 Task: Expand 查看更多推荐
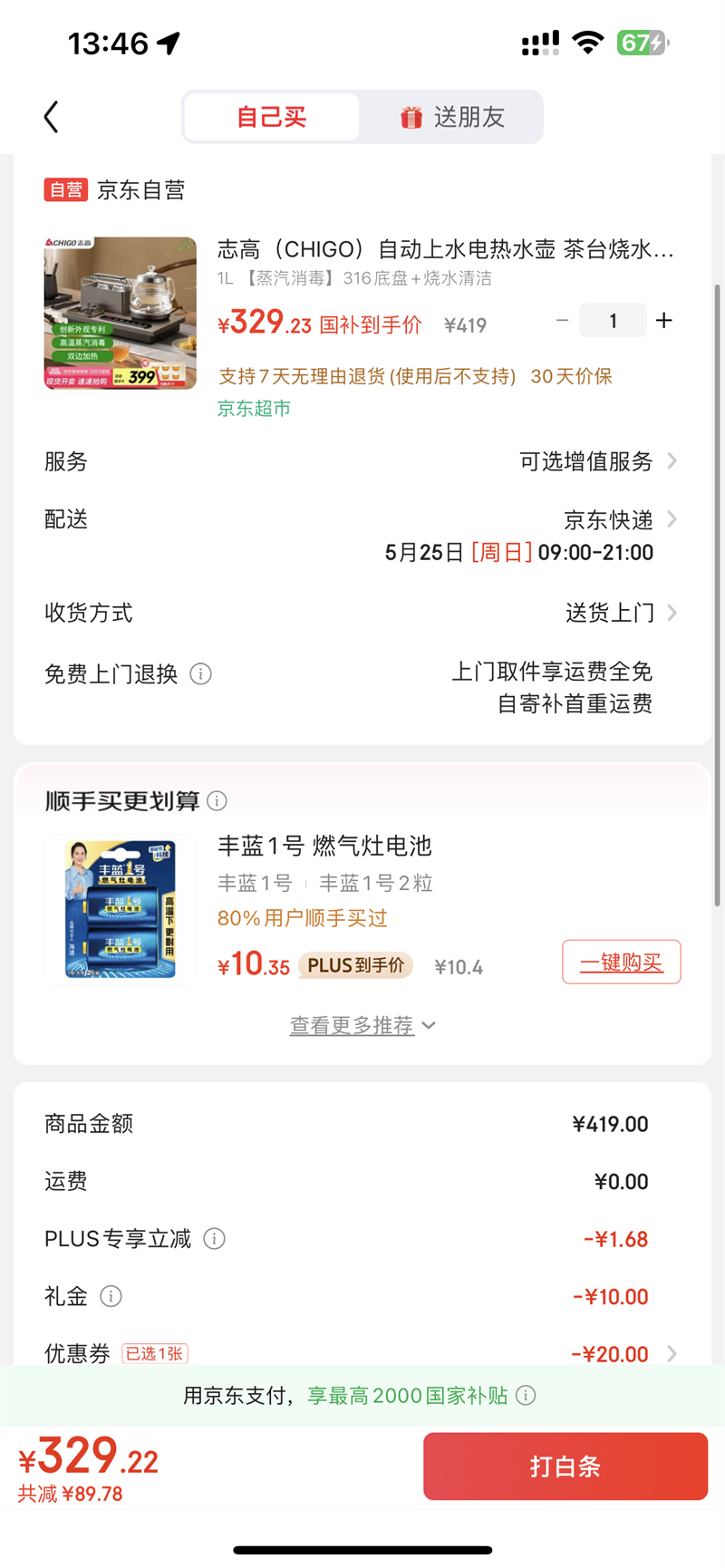(x=362, y=1025)
